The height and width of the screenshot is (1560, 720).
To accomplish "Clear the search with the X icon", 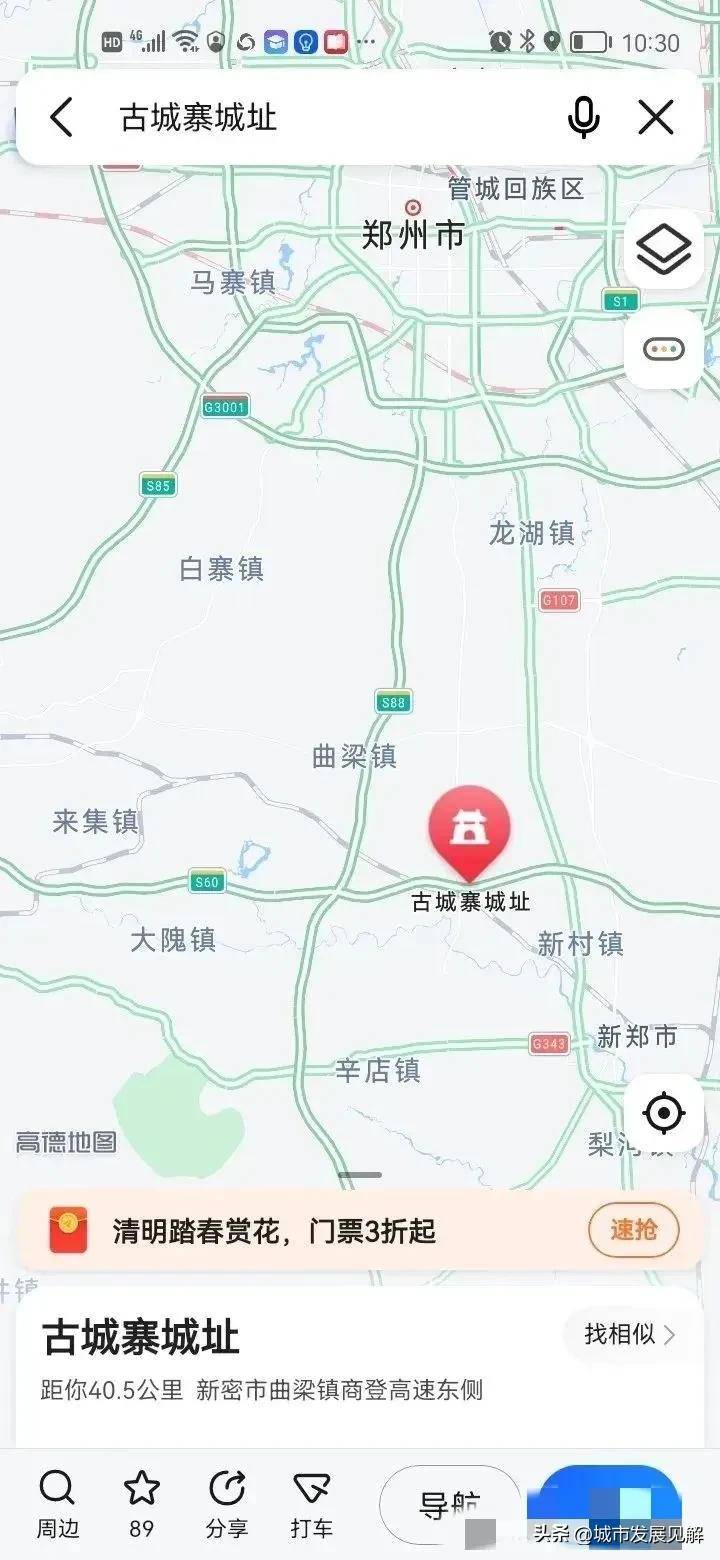I will (656, 118).
